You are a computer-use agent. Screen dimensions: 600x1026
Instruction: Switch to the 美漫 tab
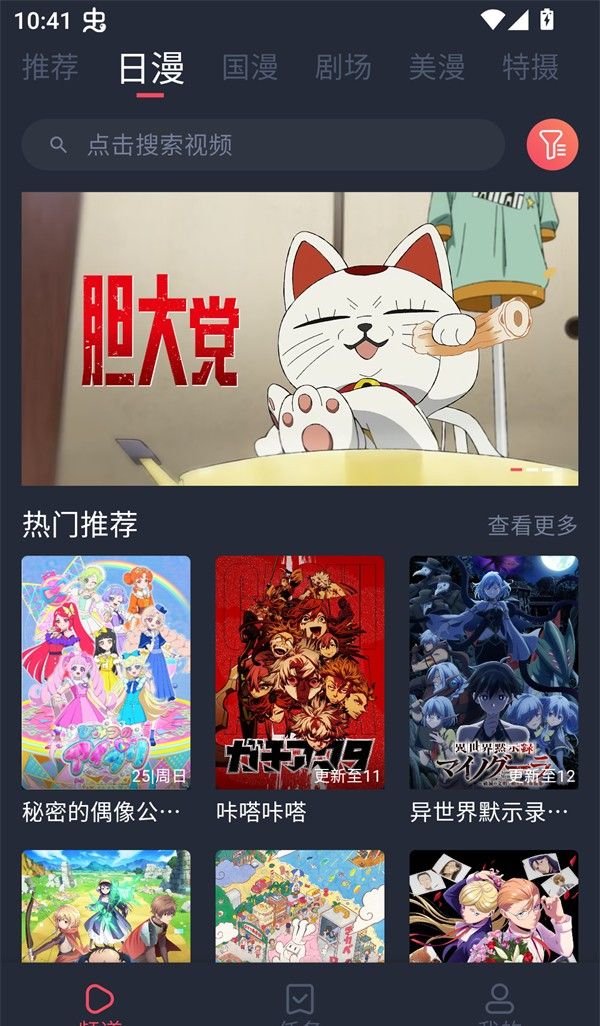tap(437, 67)
